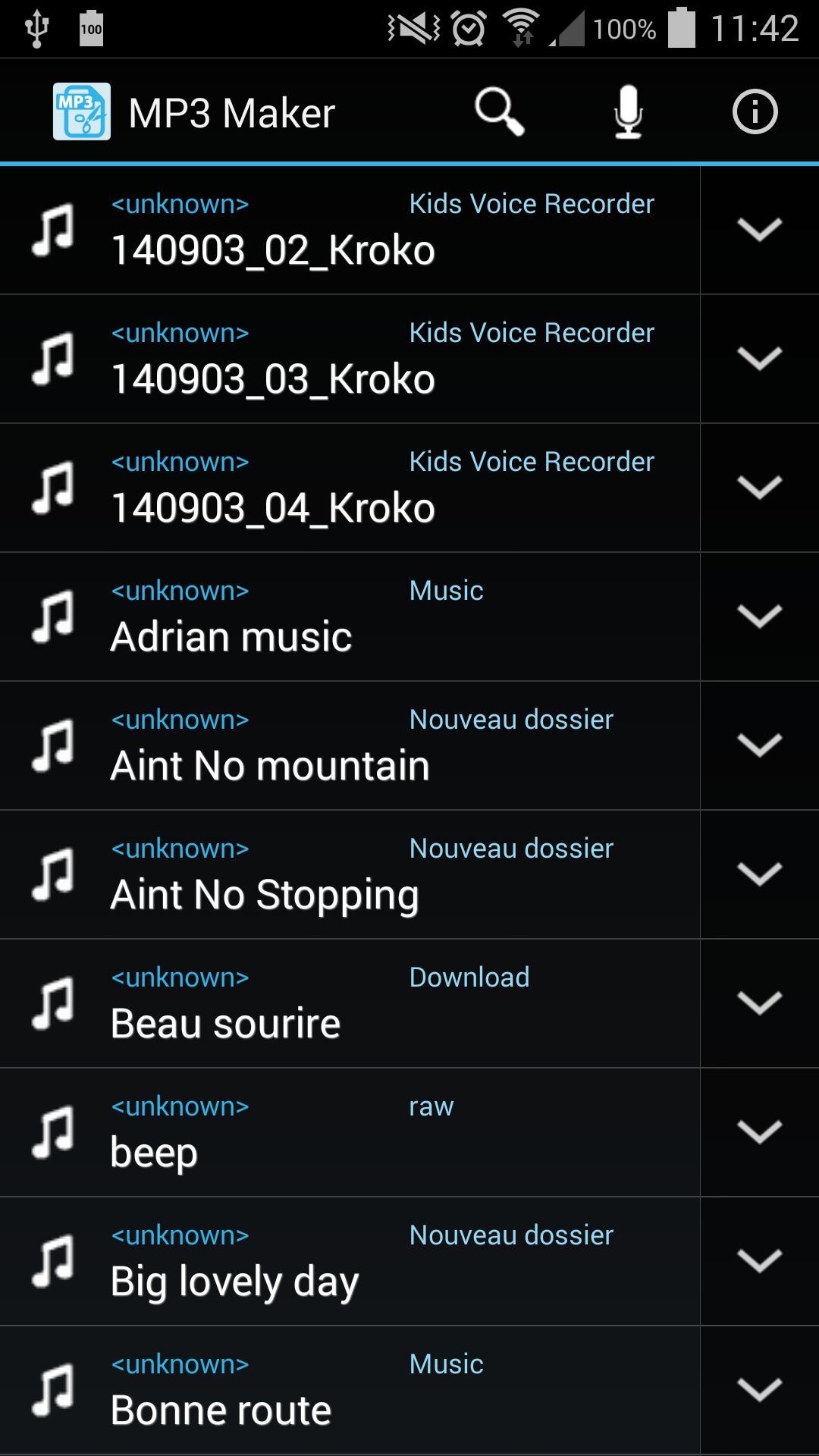
Task: Expand the arrow next to 140903_02_Kroko
Action: click(x=760, y=231)
